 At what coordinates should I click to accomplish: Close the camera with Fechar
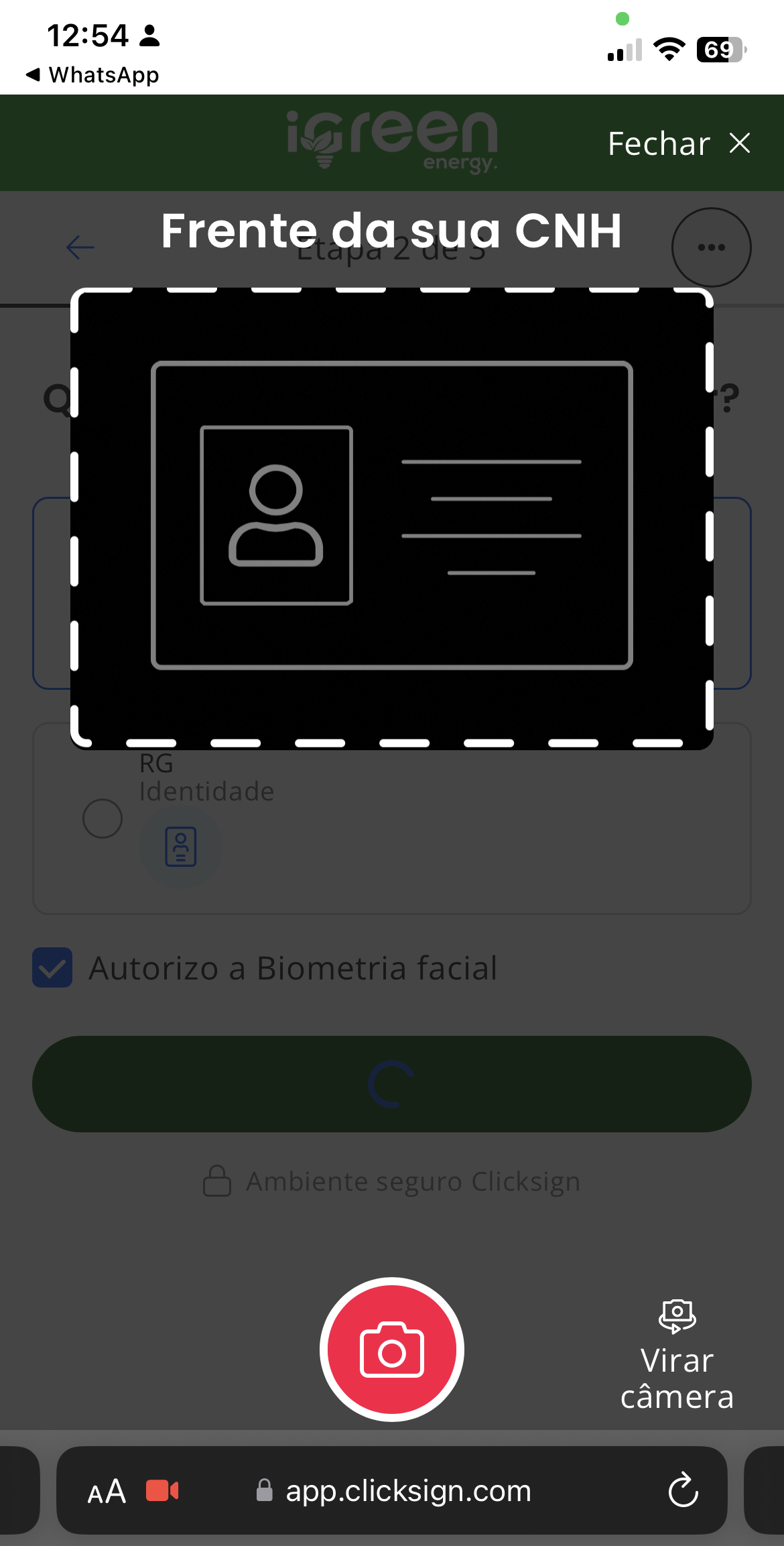point(679,143)
